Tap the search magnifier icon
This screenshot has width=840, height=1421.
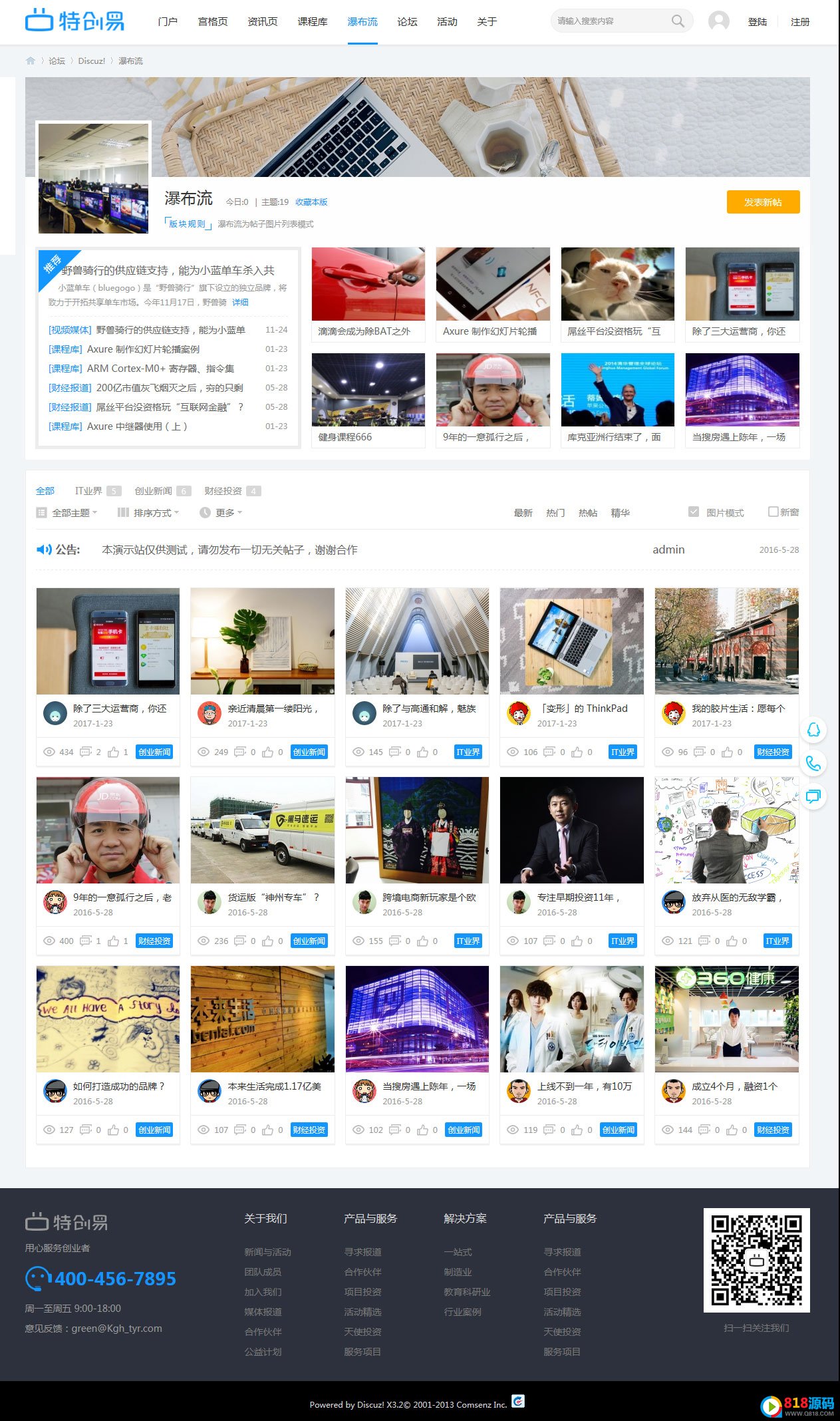677,21
